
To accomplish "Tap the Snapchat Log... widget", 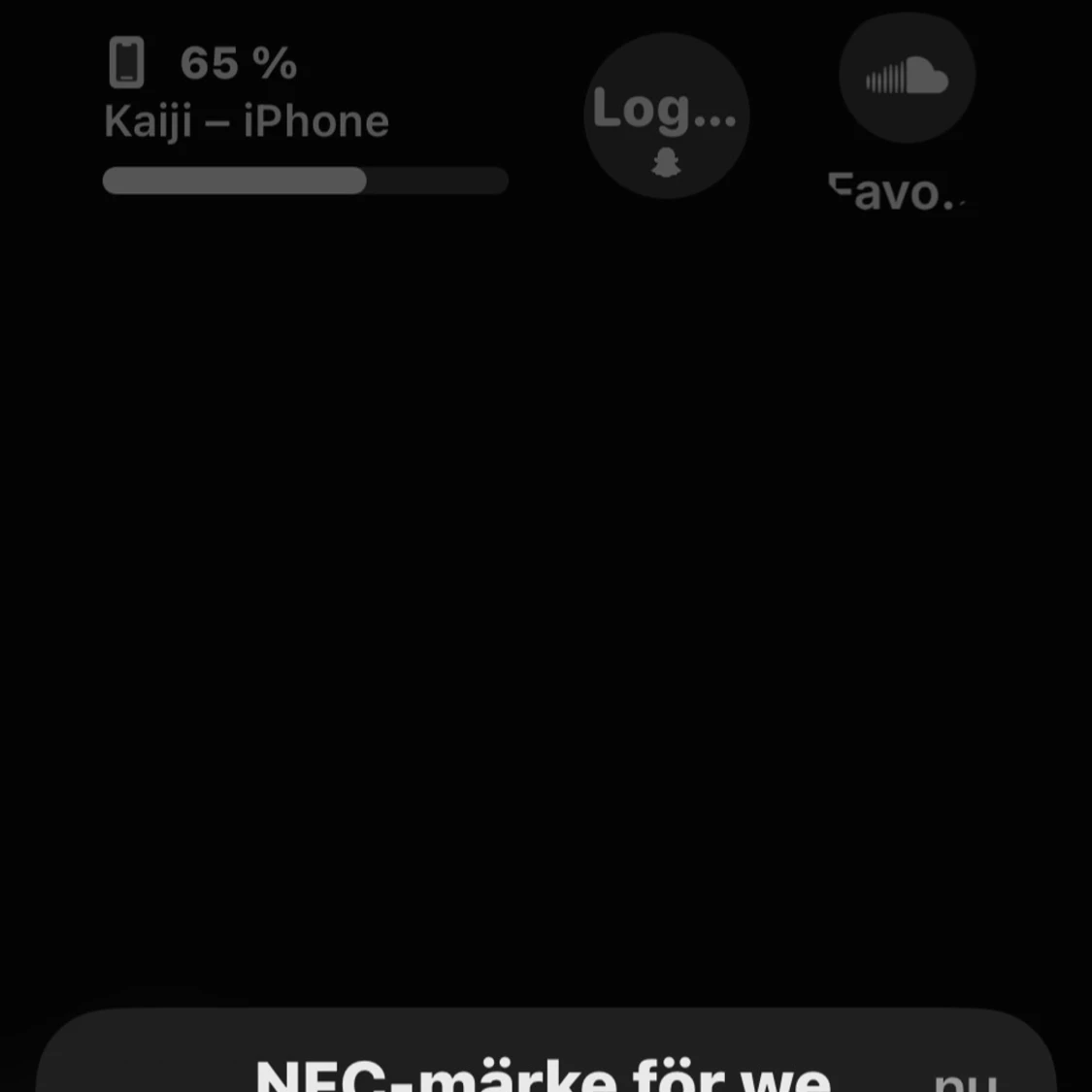I will pyautogui.click(x=666, y=116).
